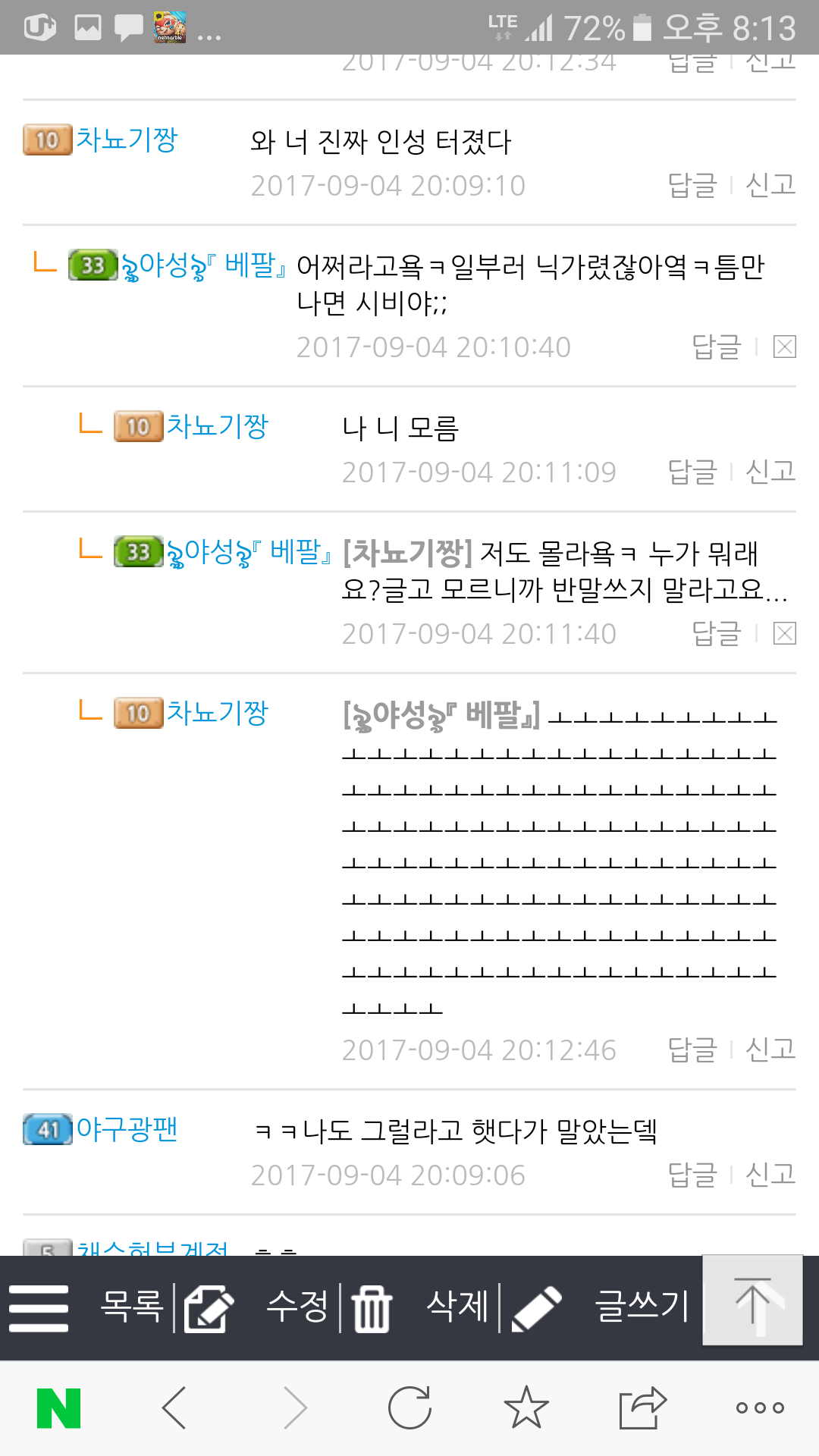The image size is (819, 1456).
Task: Open 야구광팬's profile
Action: (127, 1130)
